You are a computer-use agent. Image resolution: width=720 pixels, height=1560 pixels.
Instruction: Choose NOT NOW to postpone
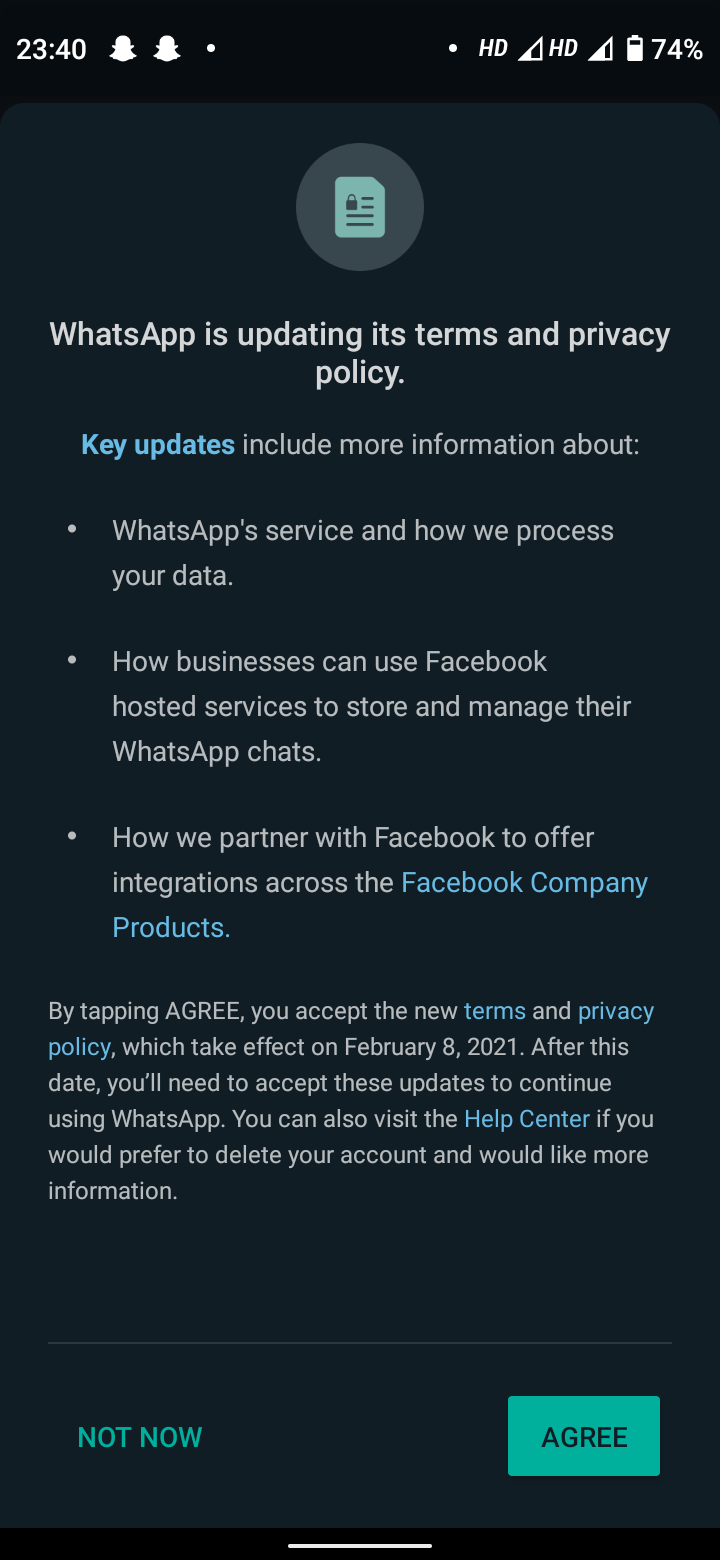(140, 1437)
